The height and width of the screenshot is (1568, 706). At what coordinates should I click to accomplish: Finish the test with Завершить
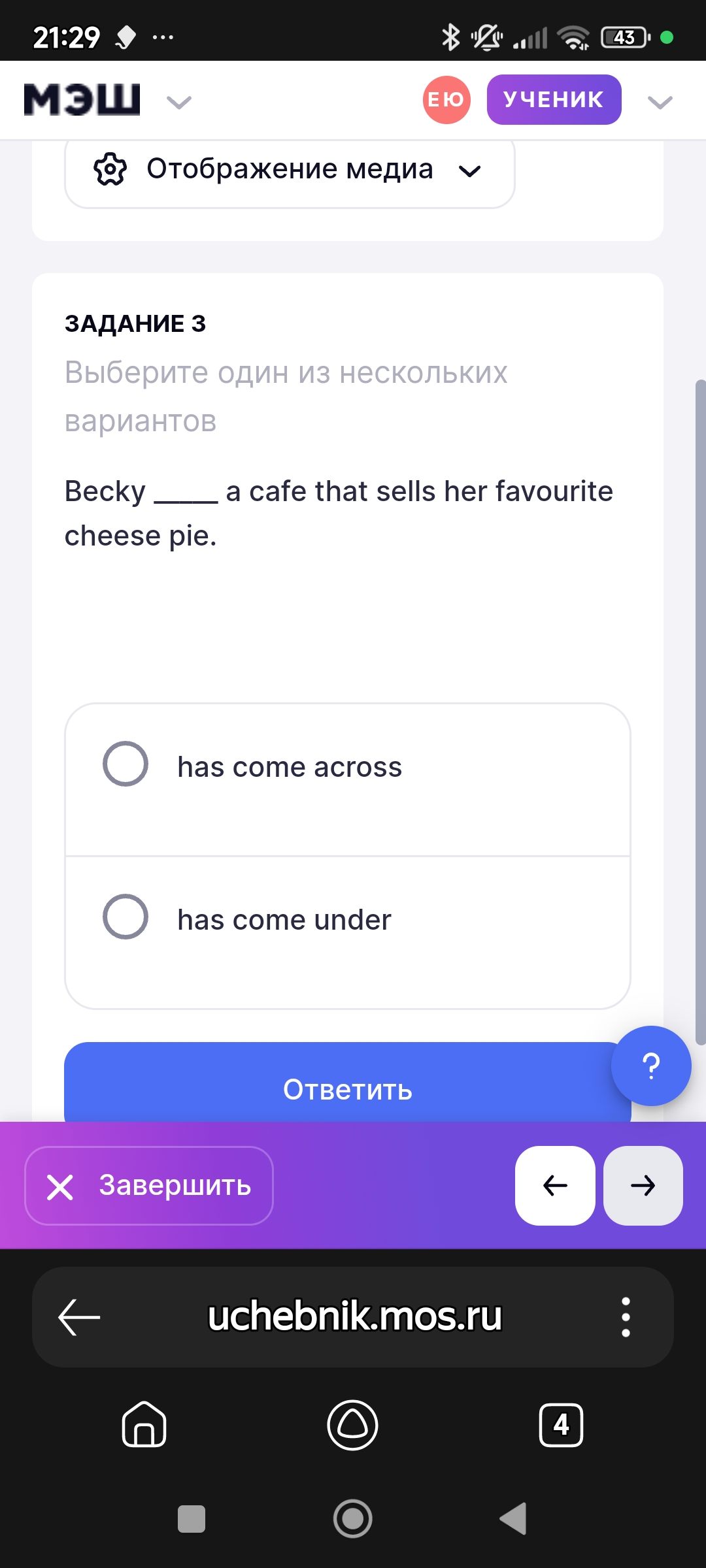tap(149, 1186)
